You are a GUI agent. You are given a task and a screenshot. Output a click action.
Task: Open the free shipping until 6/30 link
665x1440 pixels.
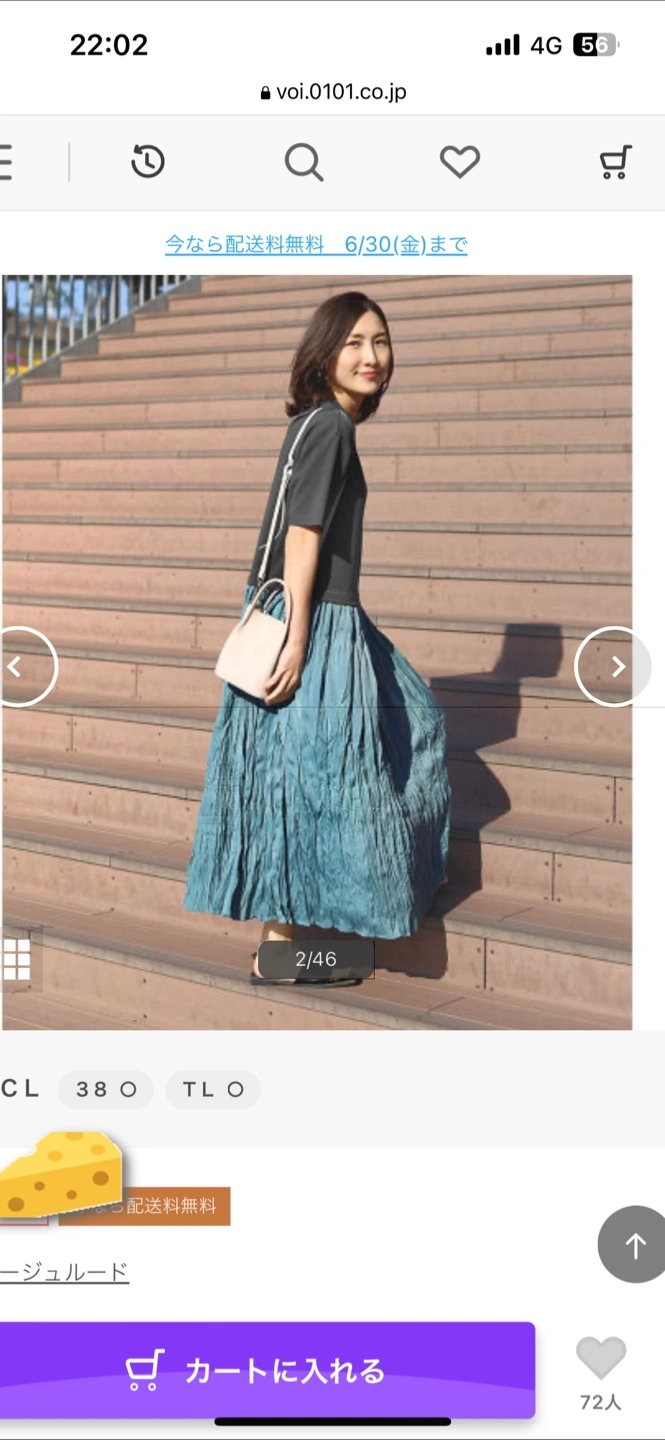pos(316,244)
